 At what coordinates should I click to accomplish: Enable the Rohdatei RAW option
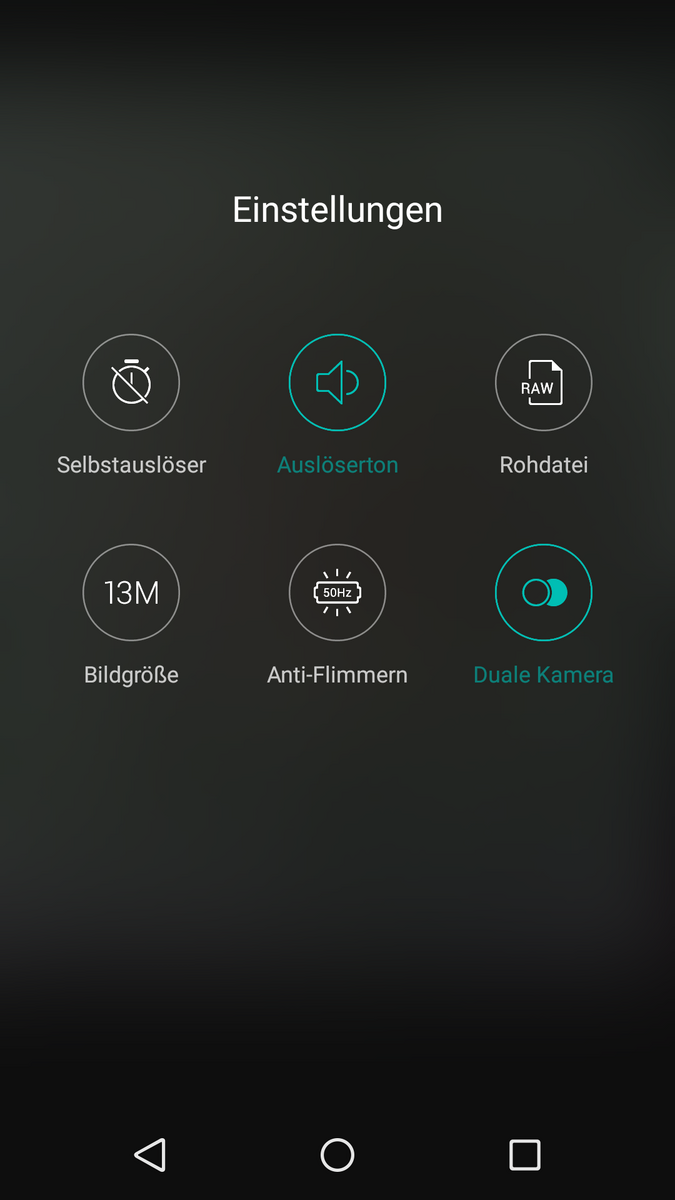[543, 383]
